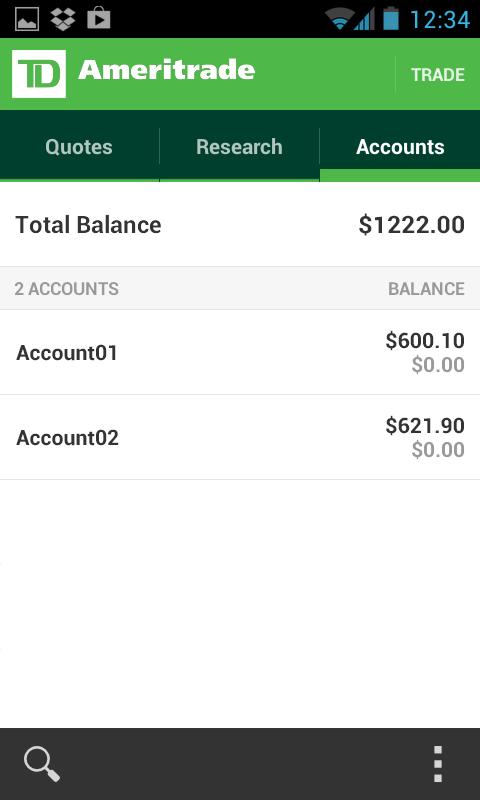The image size is (480, 800).
Task: Switch to the Quotes tab
Action: point(79,146)
